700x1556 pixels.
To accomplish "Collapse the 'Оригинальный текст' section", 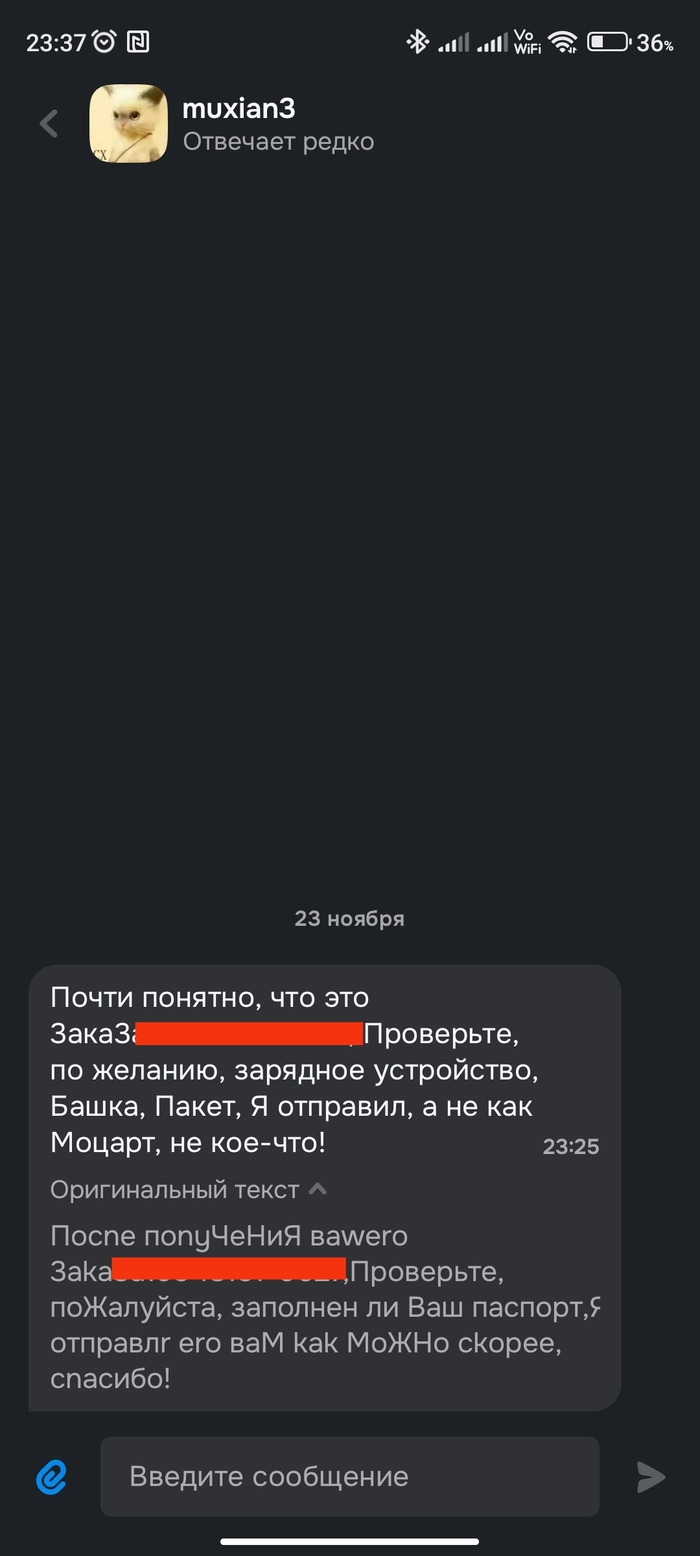I will click(x=190, y=1190).
